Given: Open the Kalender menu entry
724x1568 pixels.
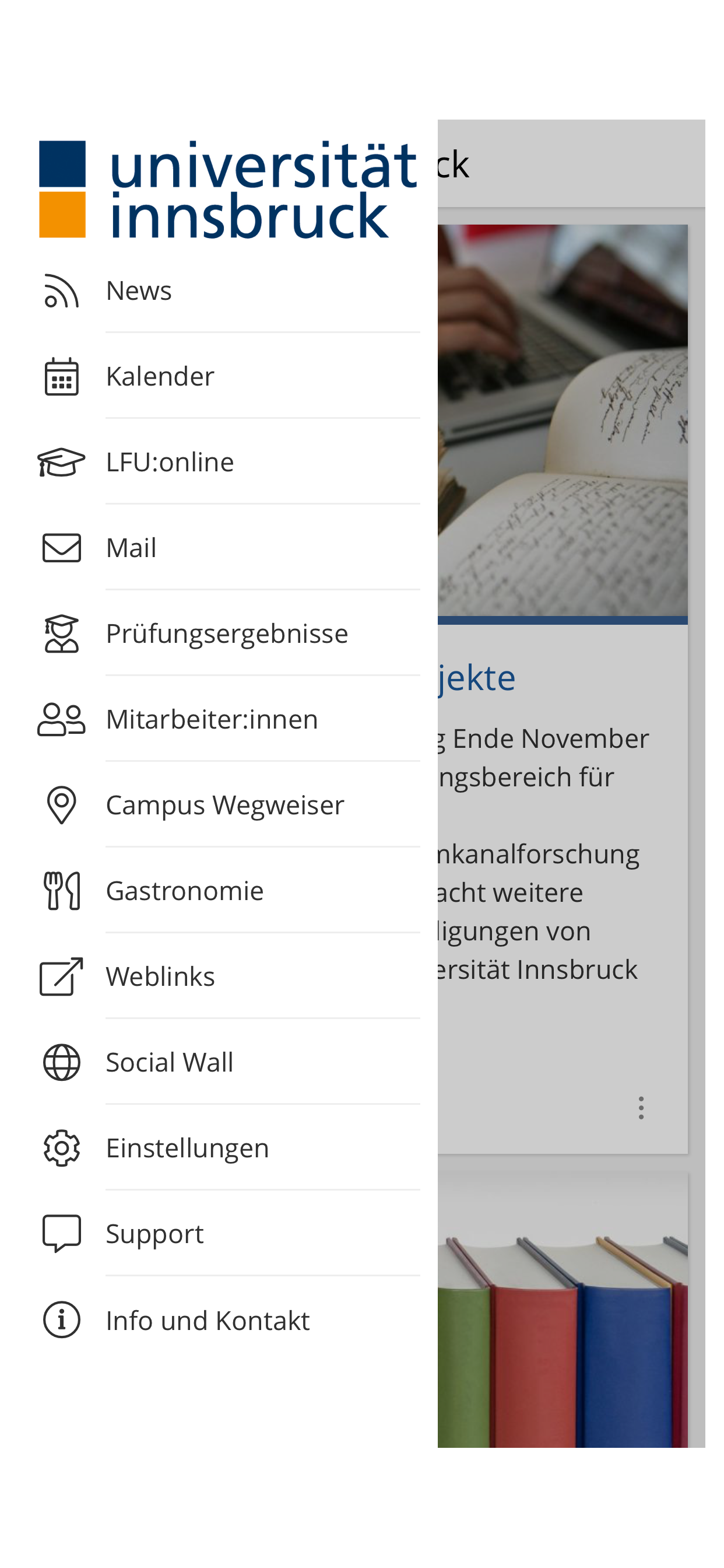Looking at the screenshot, I should coord(159,376).
